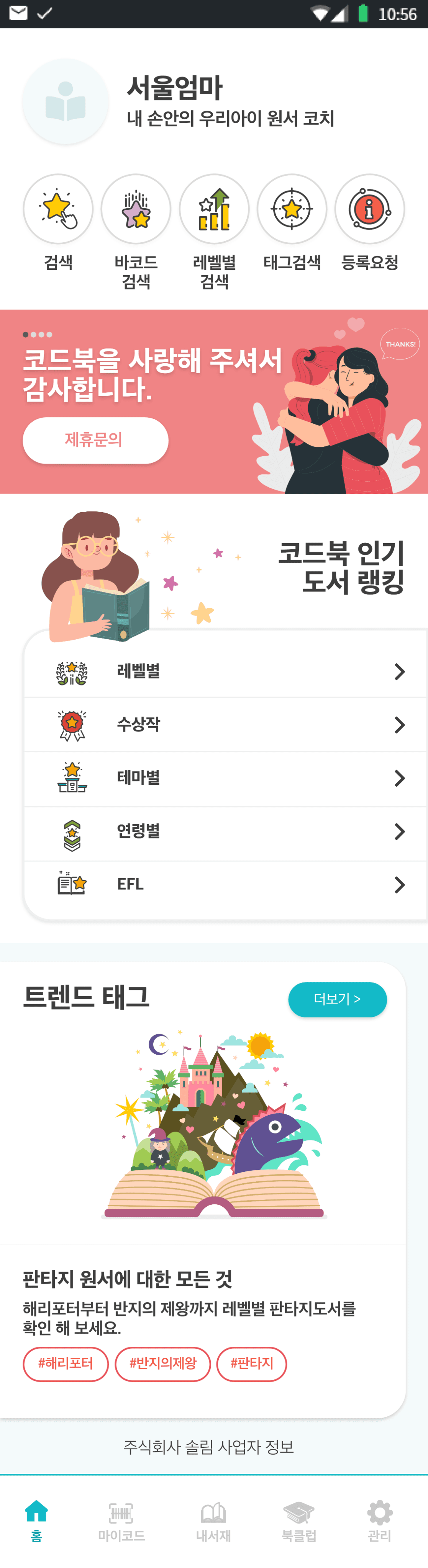Tap the 제휴문의 button on banner
428x1568 pixels.
coord(95,440)
